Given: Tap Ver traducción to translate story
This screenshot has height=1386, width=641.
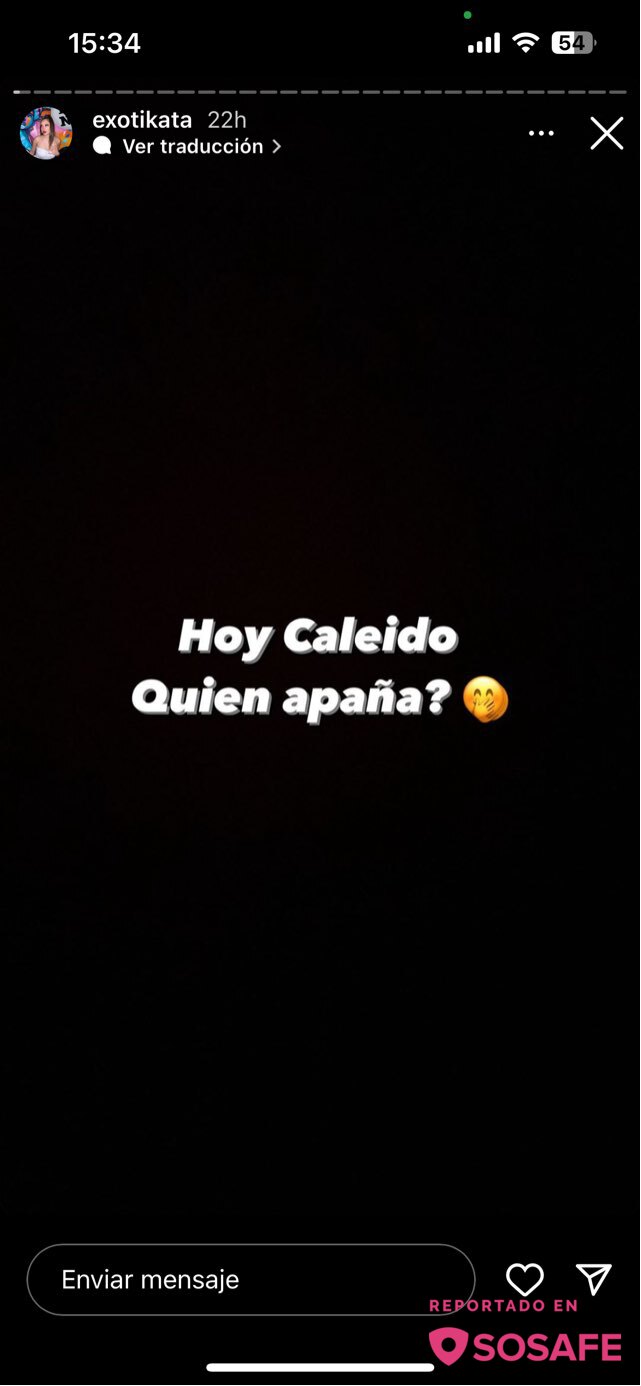Looking at the screenshot, I should tap(192, 146).
